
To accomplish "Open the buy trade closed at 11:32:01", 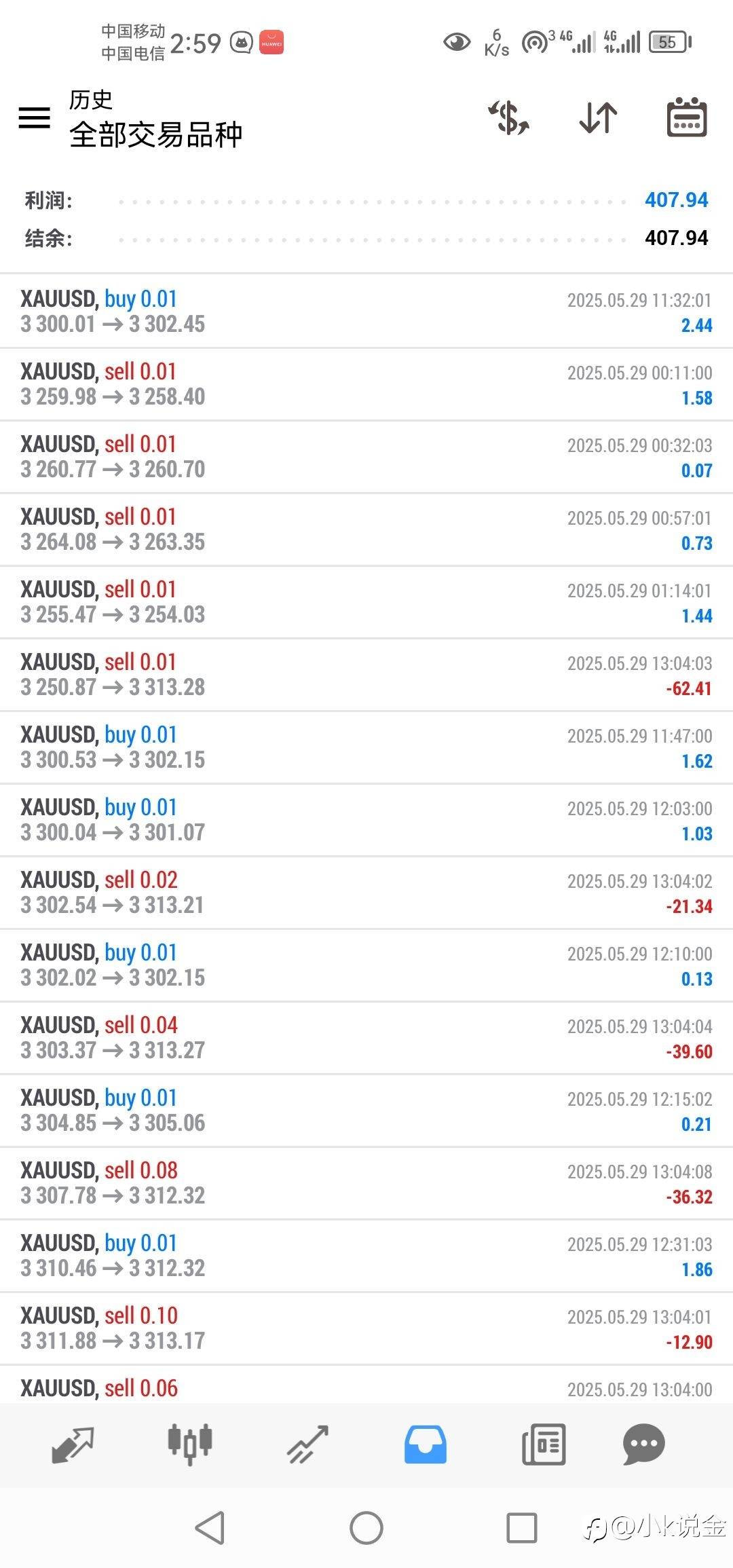I will click(x=366, y=312).
